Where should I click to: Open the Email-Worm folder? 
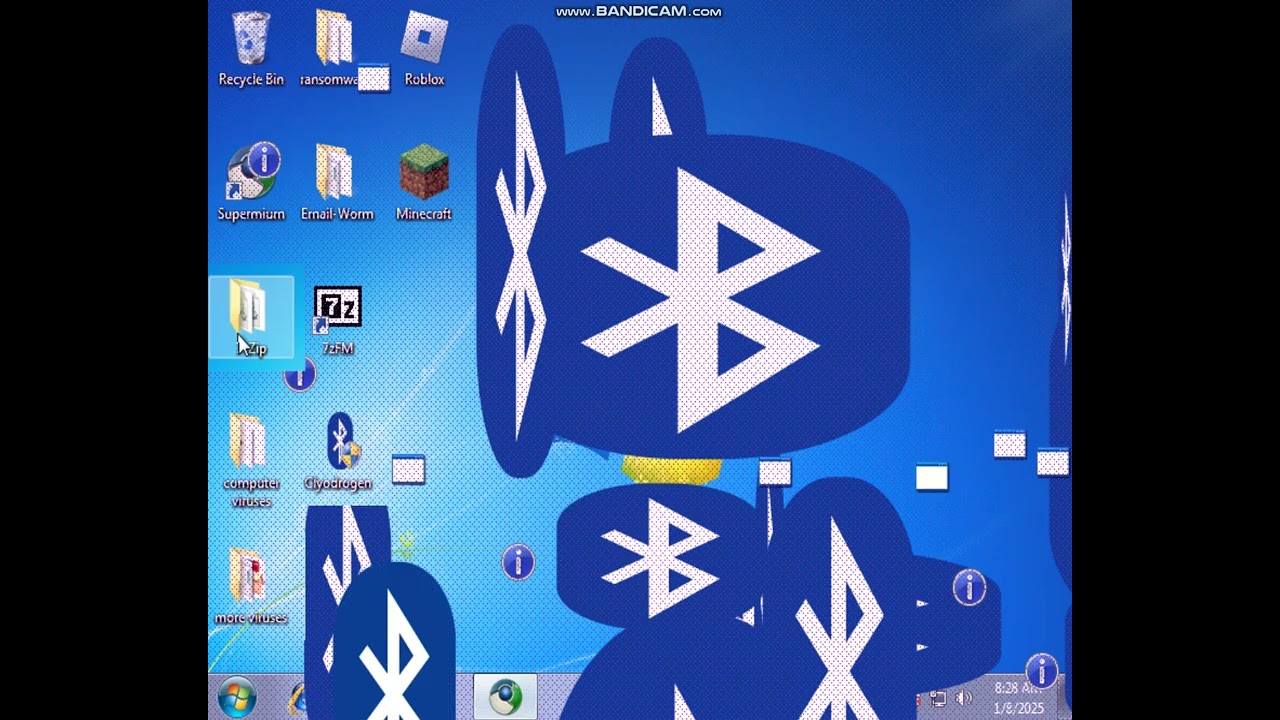pos(335,176)
